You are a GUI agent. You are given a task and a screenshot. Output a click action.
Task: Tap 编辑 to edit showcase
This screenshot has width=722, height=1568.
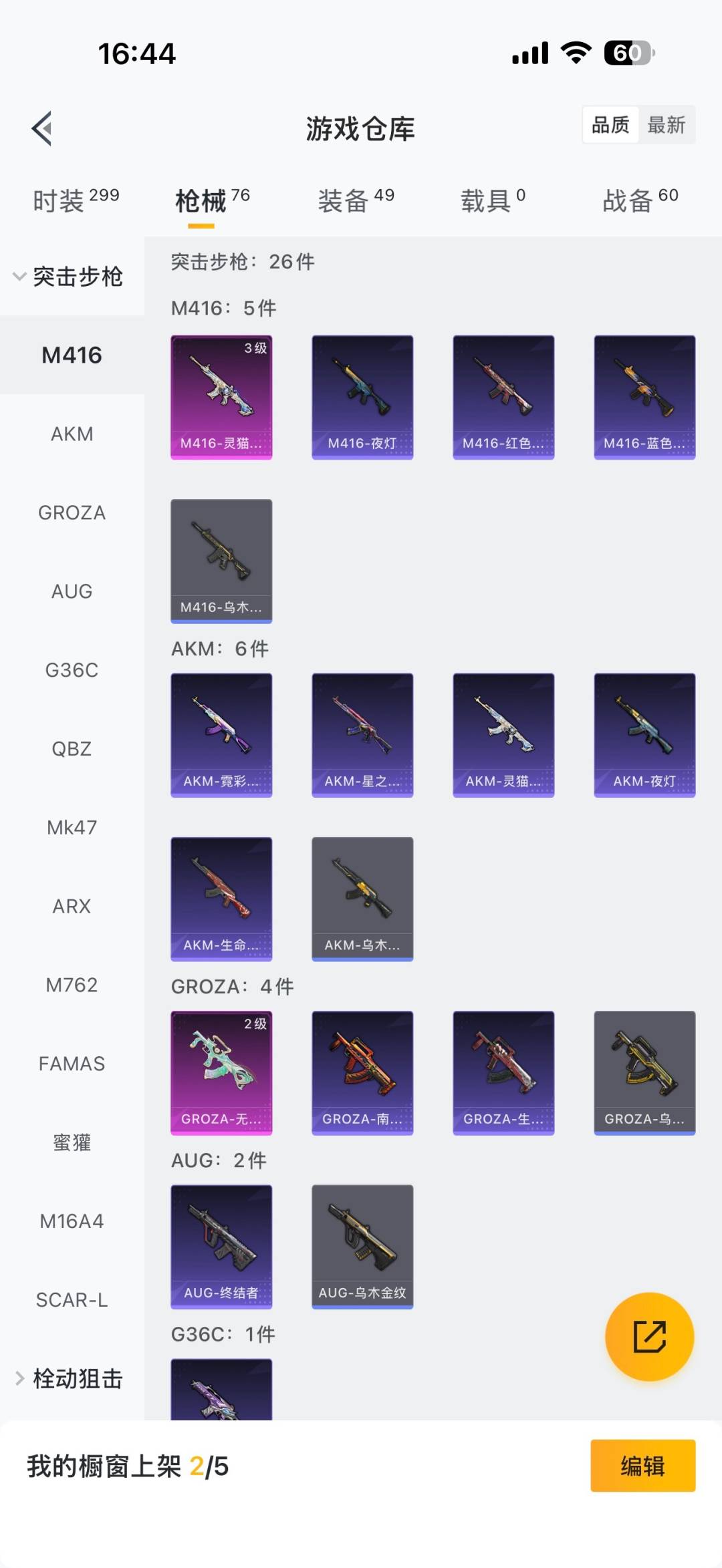pyautogui.click(x=642, y=1466)
